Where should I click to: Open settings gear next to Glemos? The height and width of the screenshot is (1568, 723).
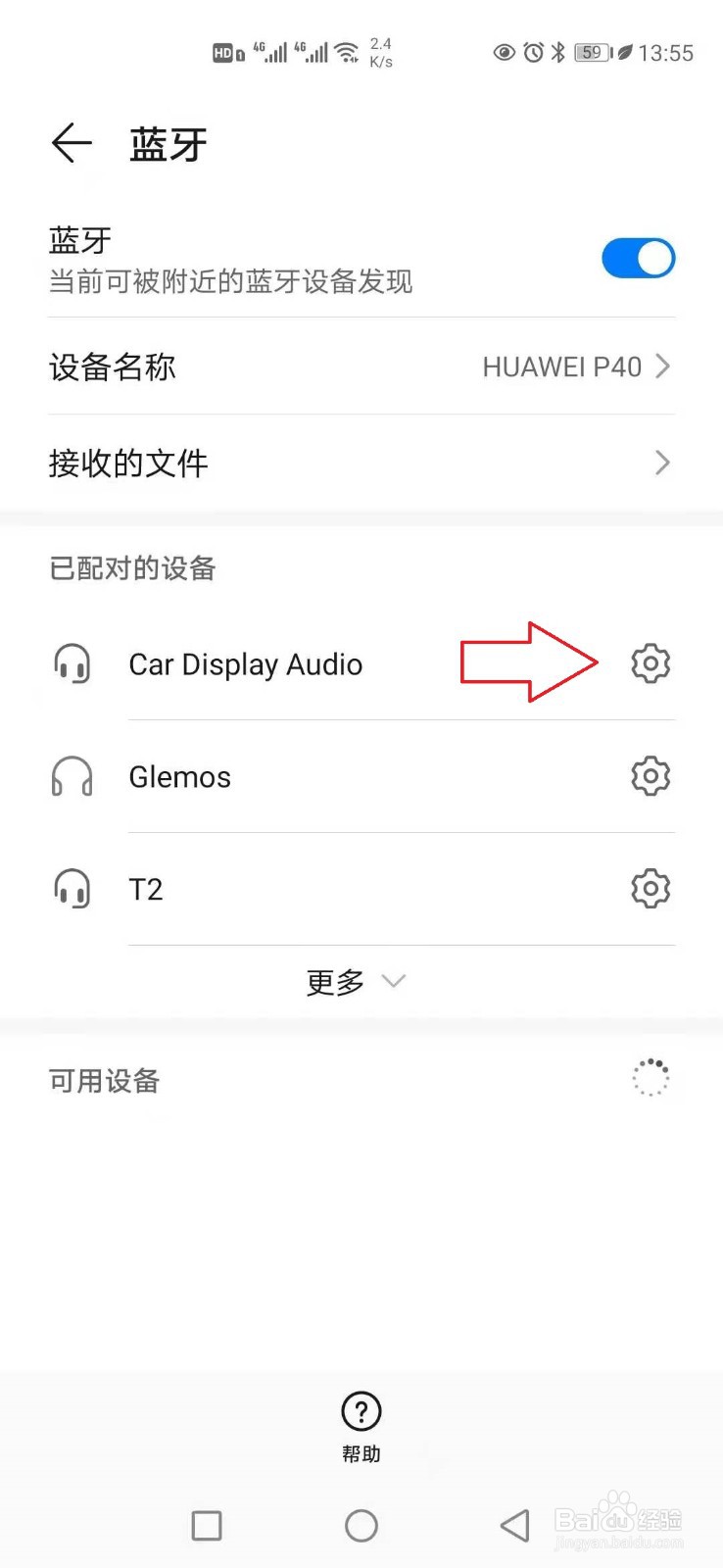point(650,776)
